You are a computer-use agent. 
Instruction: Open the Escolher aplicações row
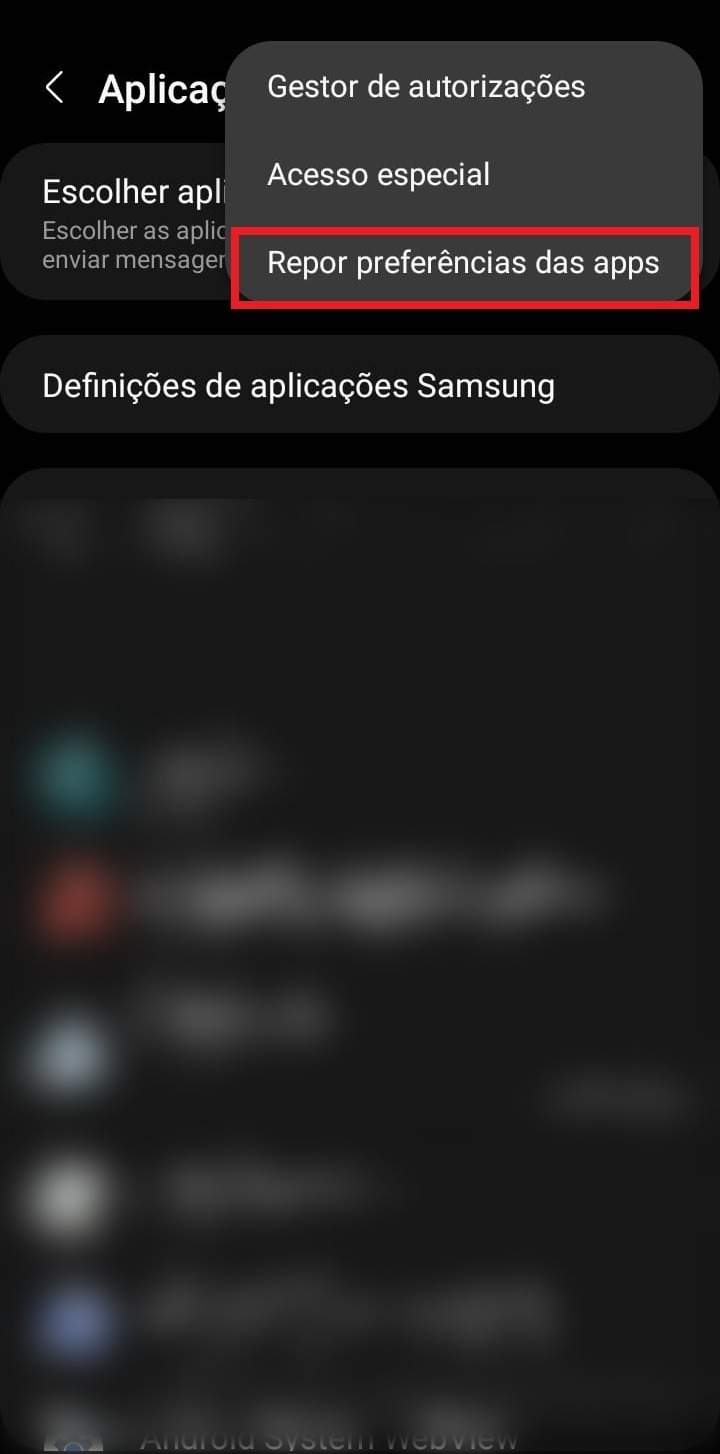(x=113, y=222)
